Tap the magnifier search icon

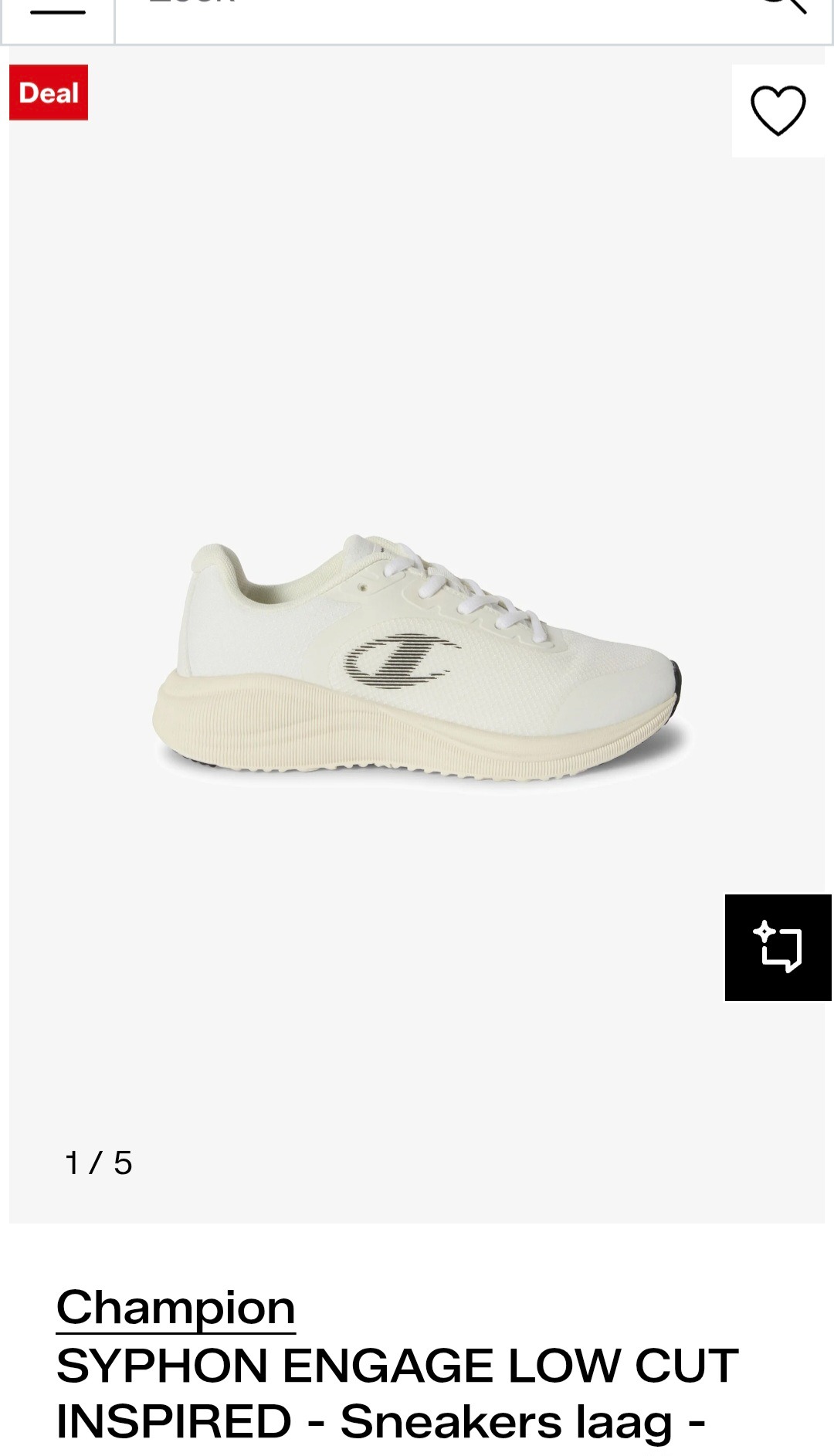pyautogui.click(x=784, y=8)
